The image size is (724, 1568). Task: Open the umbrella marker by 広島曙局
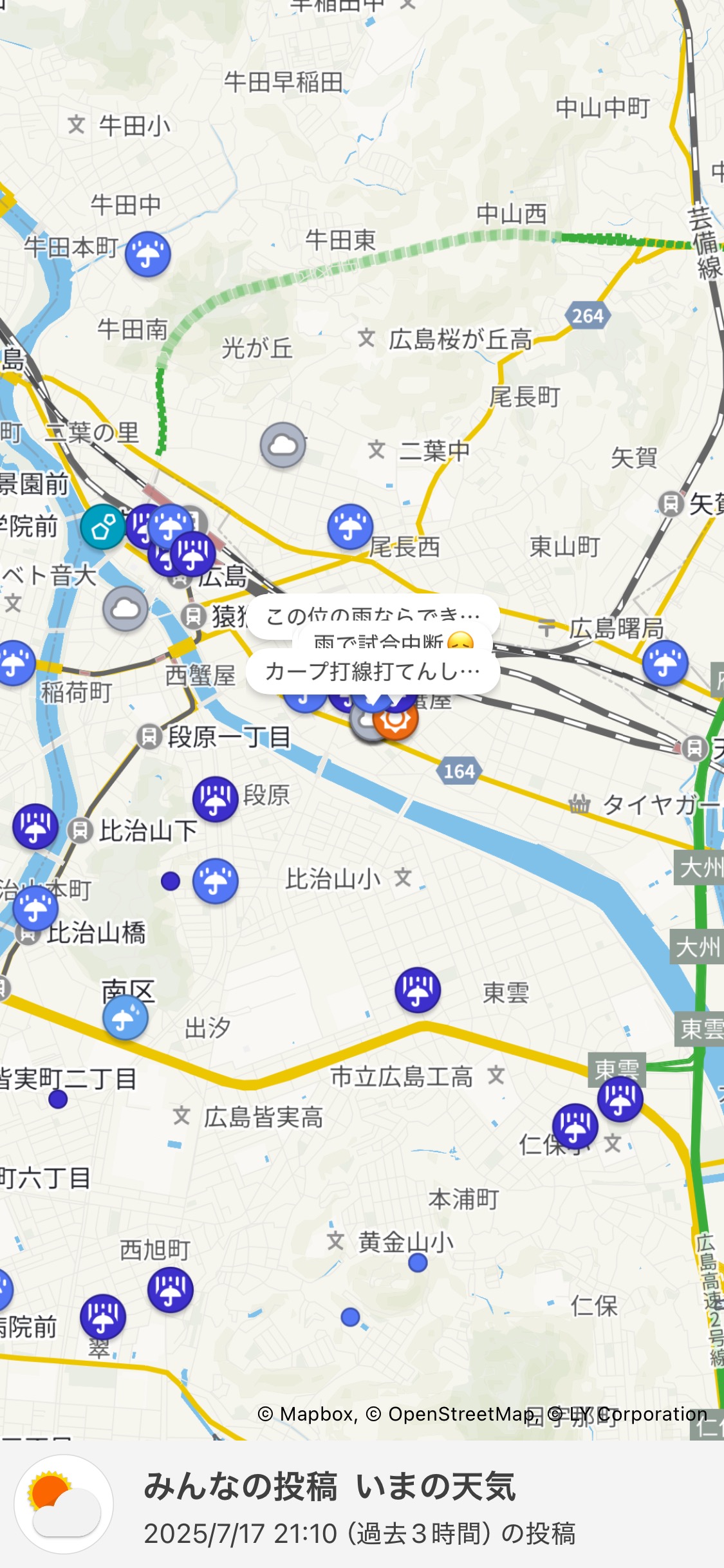tap(665, 663)
